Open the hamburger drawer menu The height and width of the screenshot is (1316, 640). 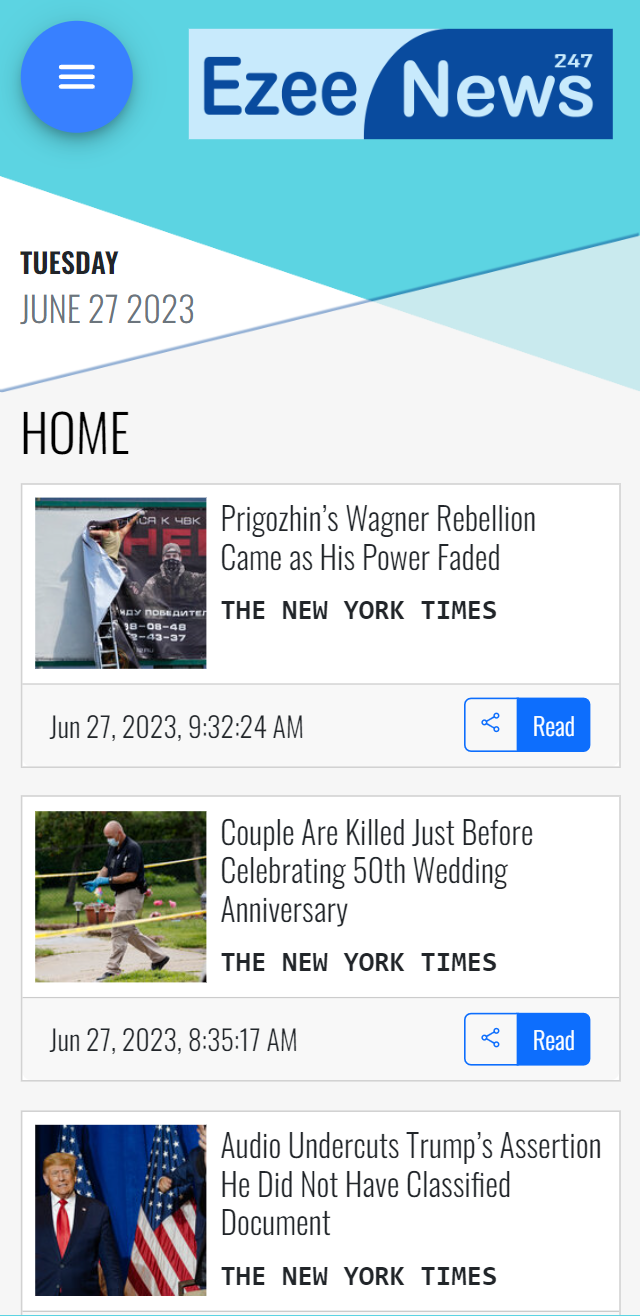pyautogui.click(x=77, y=77)
